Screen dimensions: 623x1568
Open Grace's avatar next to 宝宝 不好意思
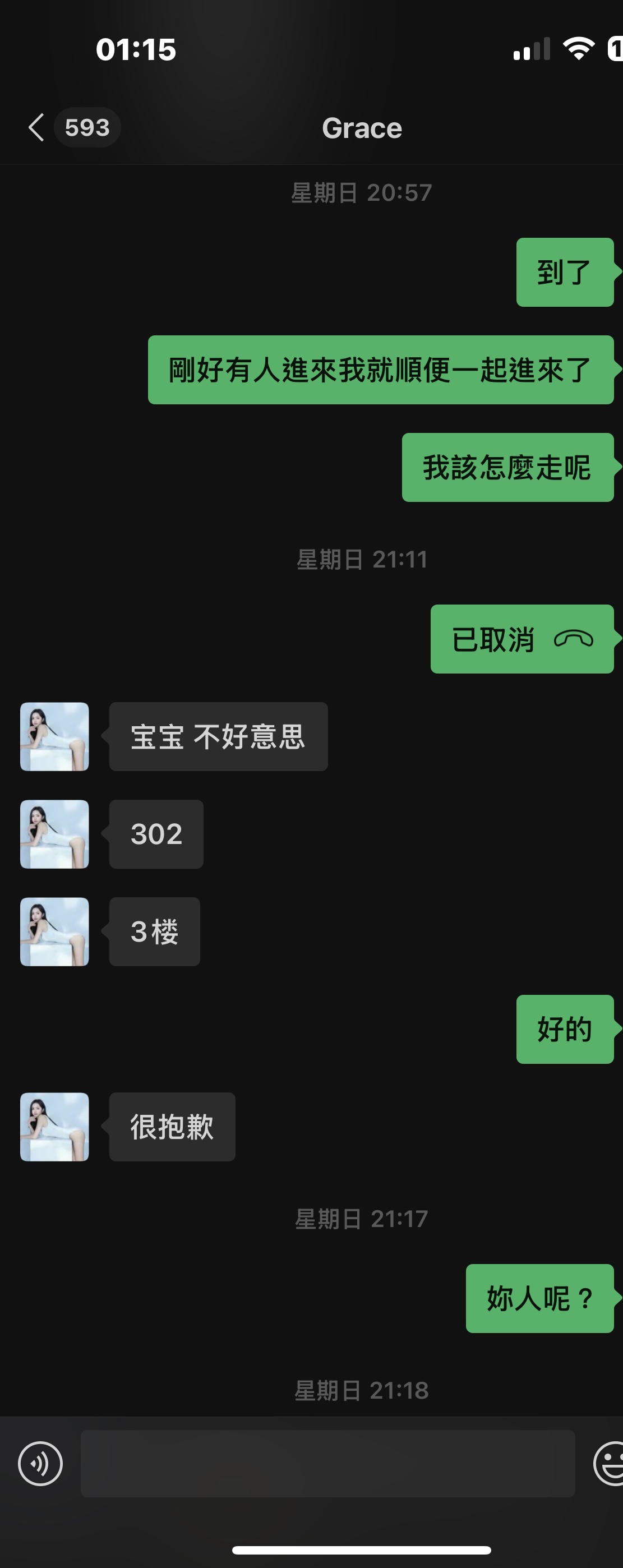coord(55,736)
